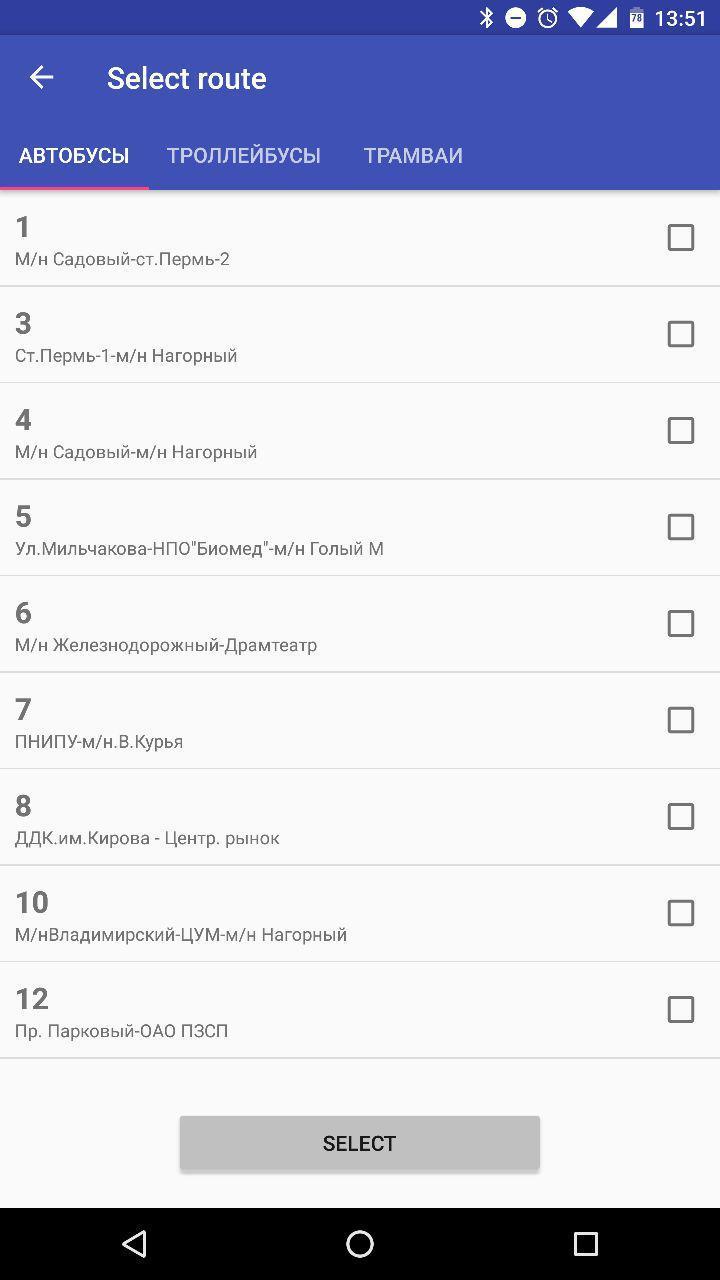Stay on the АВТОБУСЫ tab
This screenshot has width=720, height=1280.
tap(74, 155)
